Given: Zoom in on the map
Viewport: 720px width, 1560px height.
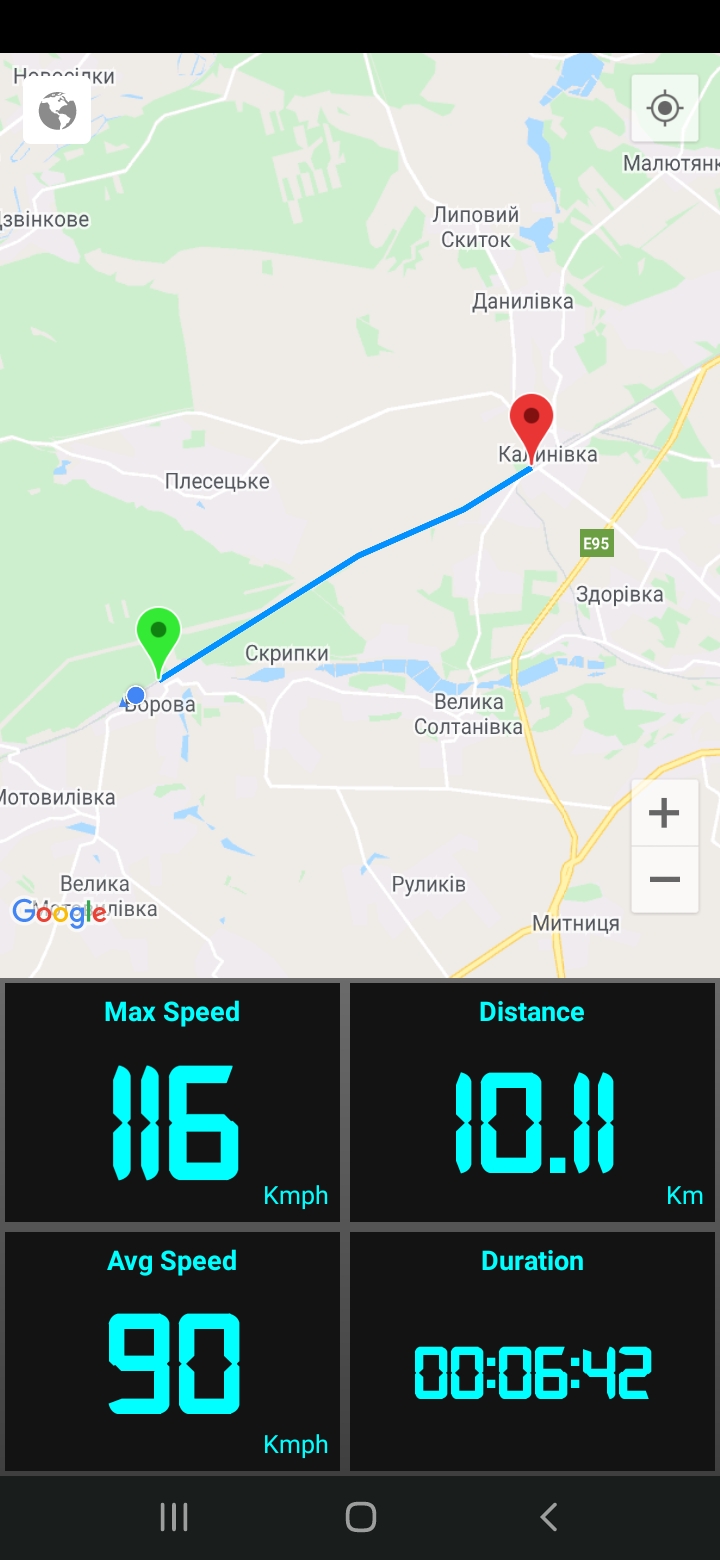Looking at the screenshot, I should pyautogui.click(x=664, y=813).
